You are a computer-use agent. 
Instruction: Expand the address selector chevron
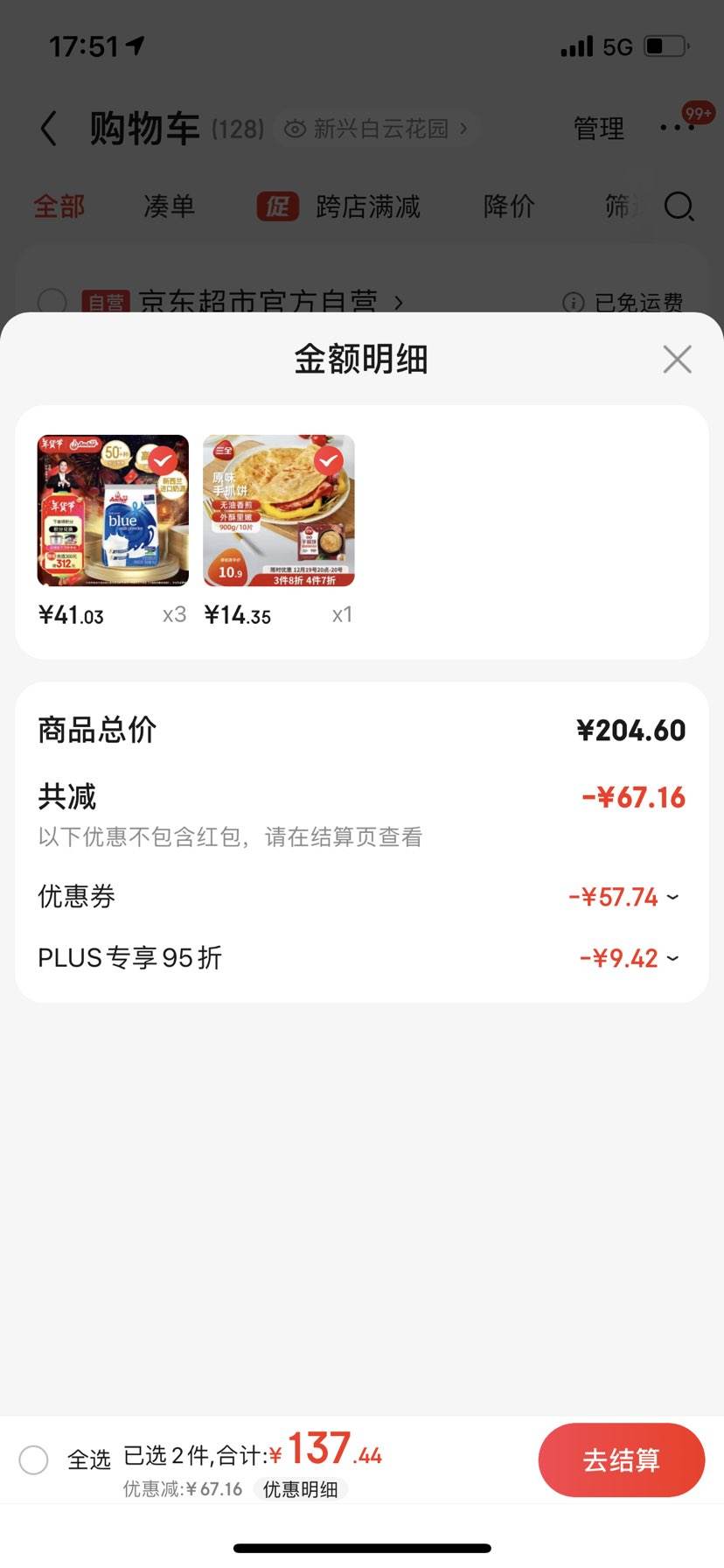click(463, 128)
